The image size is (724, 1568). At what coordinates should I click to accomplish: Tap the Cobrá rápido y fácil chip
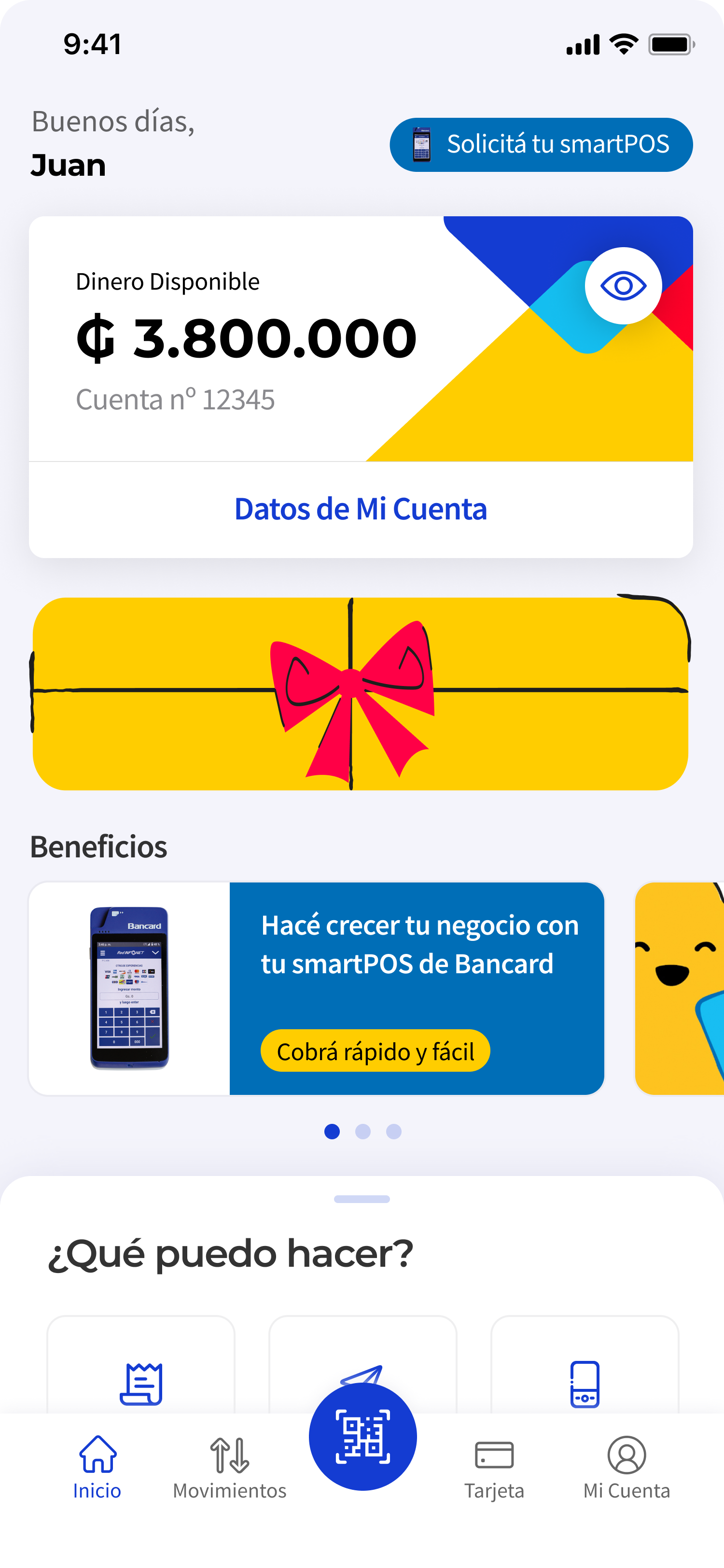coord(376,1051)
